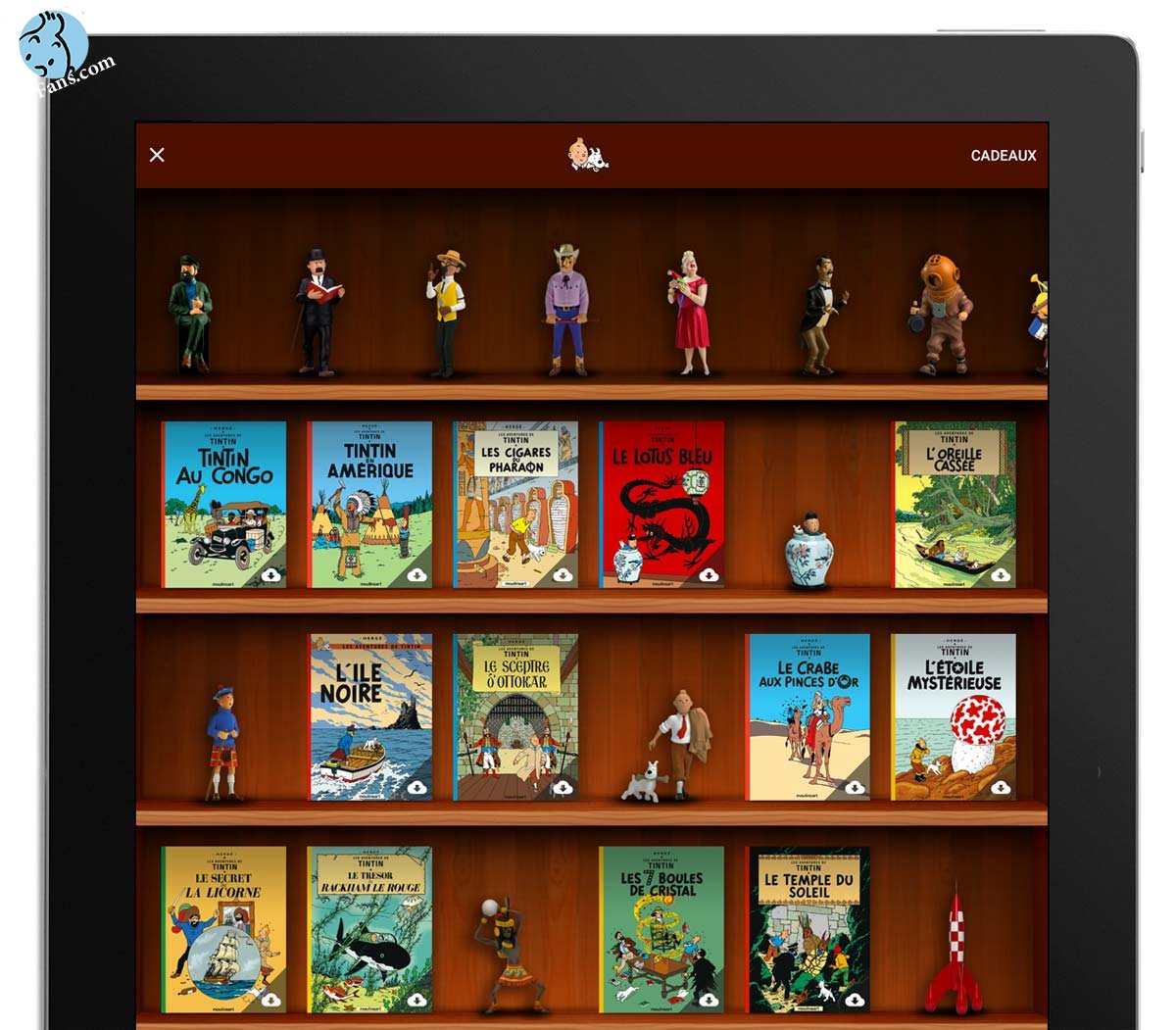Close the bookshelf with the X
Screen dimensions: 1176x1030
[157, 155]
